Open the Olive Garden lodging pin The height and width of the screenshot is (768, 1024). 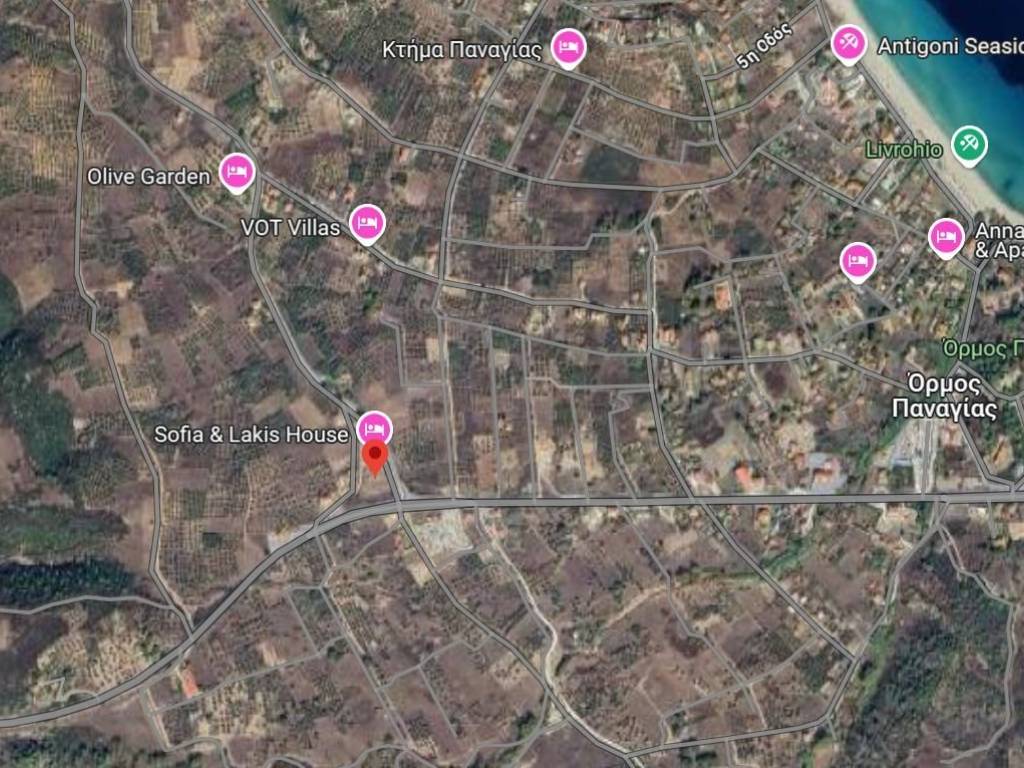[x=237, y=172]
